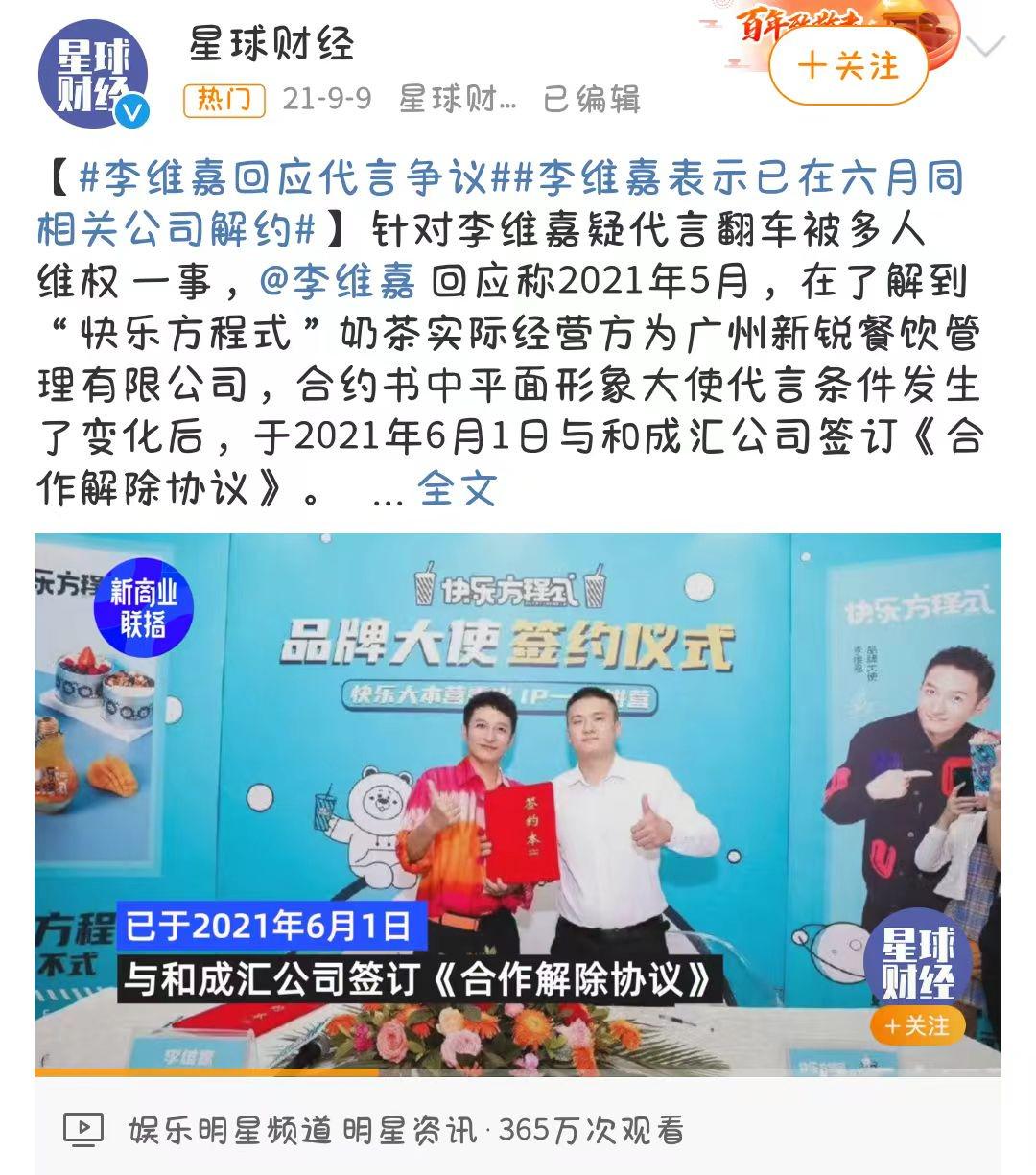The height and width of the screenshot is (1175, 1036).
Task: Tap the +关注 badge on the video
Action: (x=916, y=1026)
